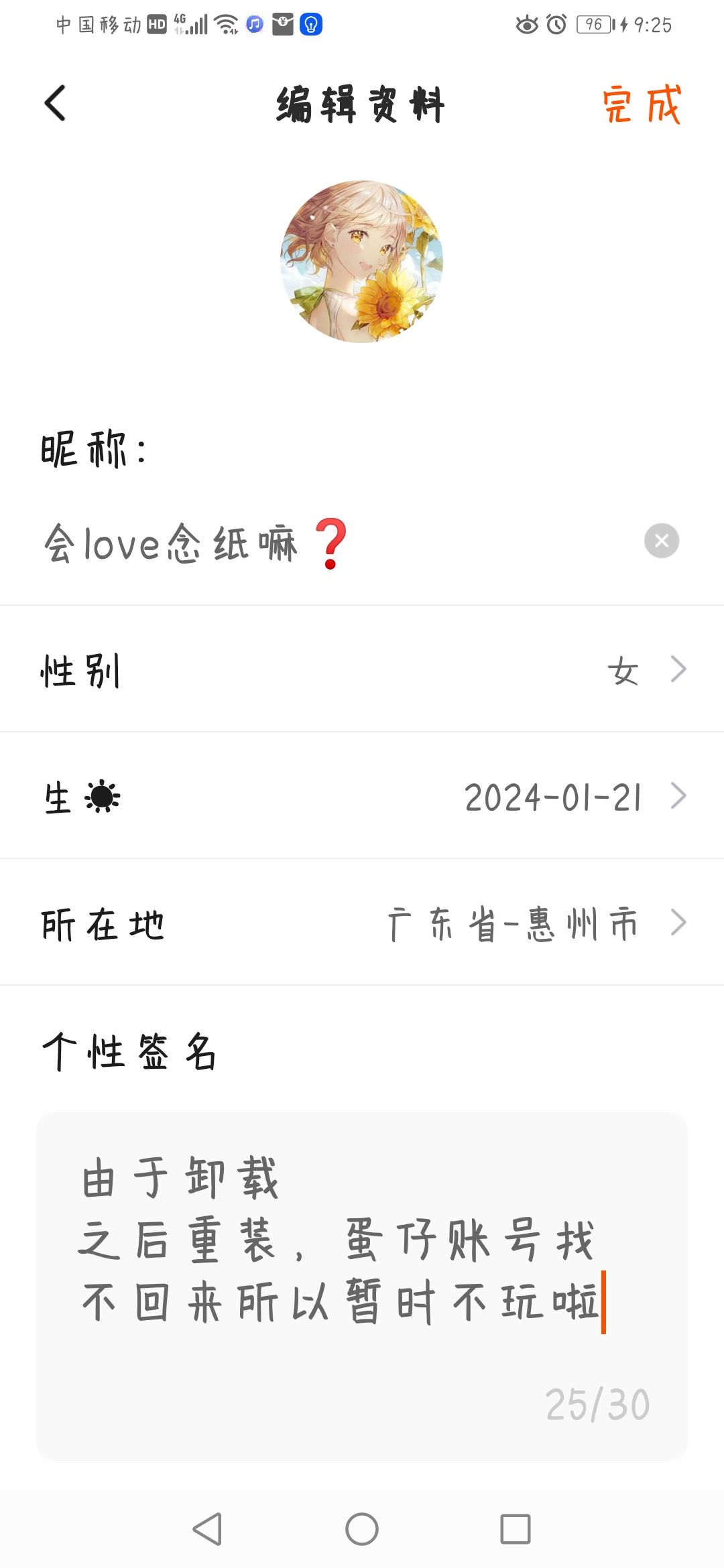Change the 所在地 location 广东省-惠州市
The height and width of the screenshot is (1568, 724).
(x=362, y=923)
